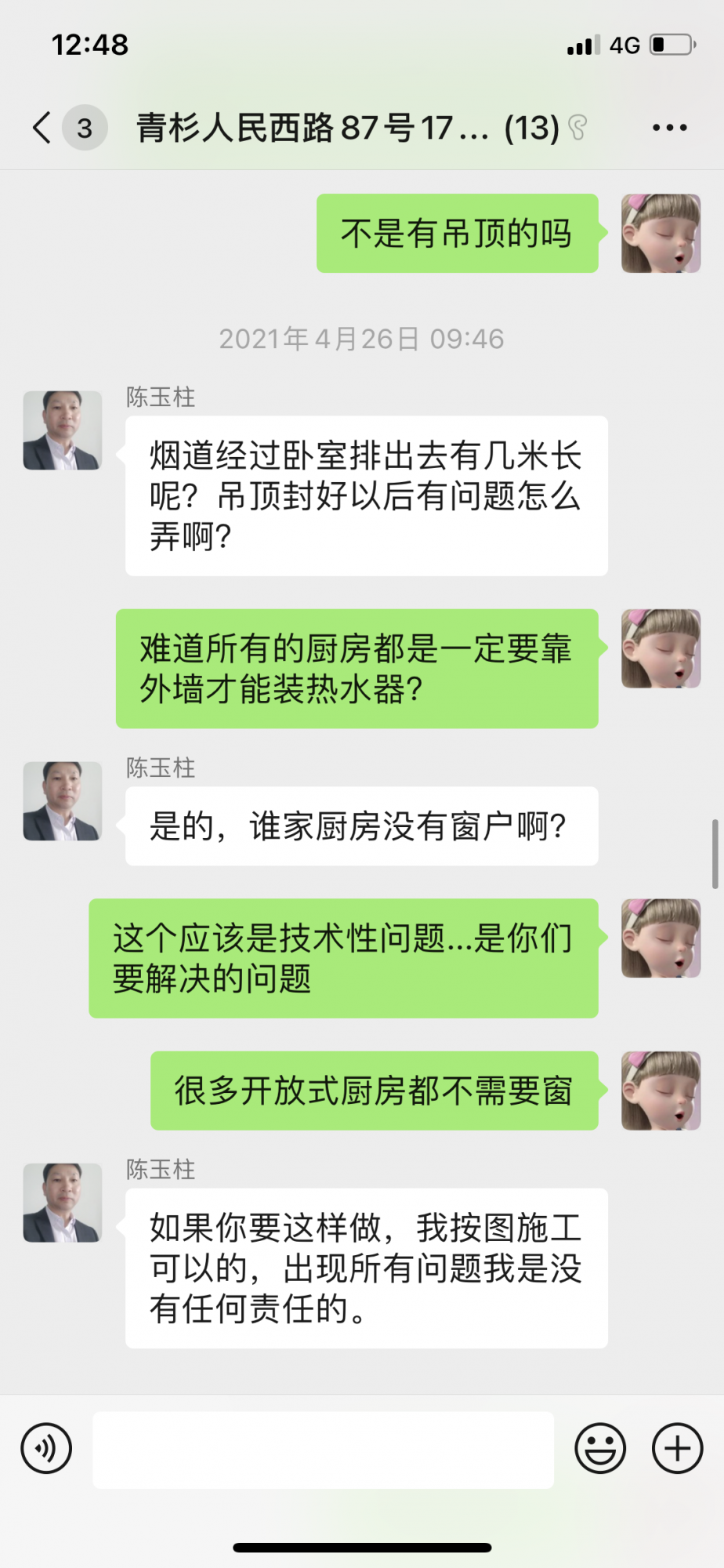Tap own avatar beside 很多开放式厨房 message
724x1568 pixels.
click(661, 1091)
